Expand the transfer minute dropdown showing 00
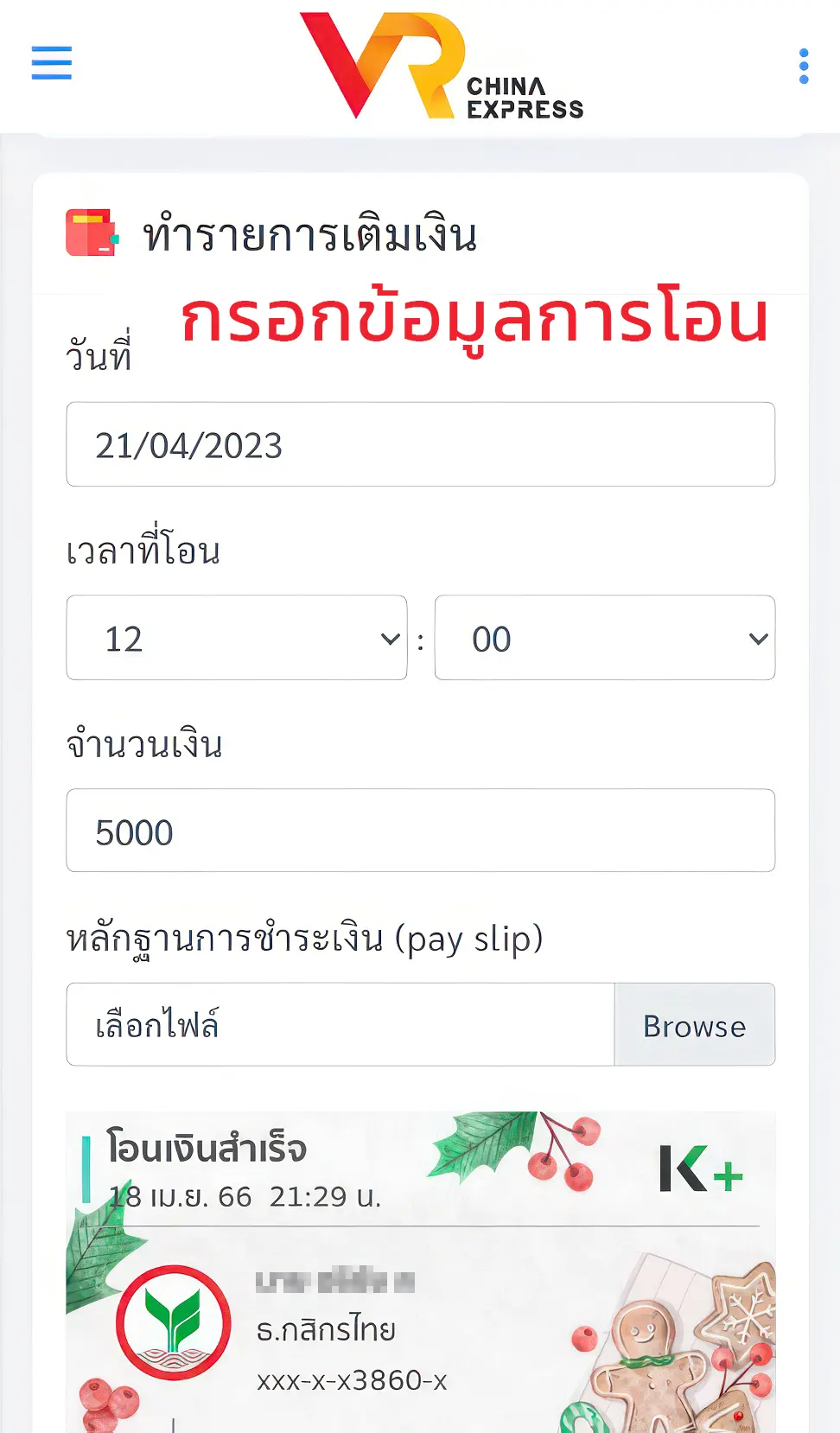 [604, 638]
